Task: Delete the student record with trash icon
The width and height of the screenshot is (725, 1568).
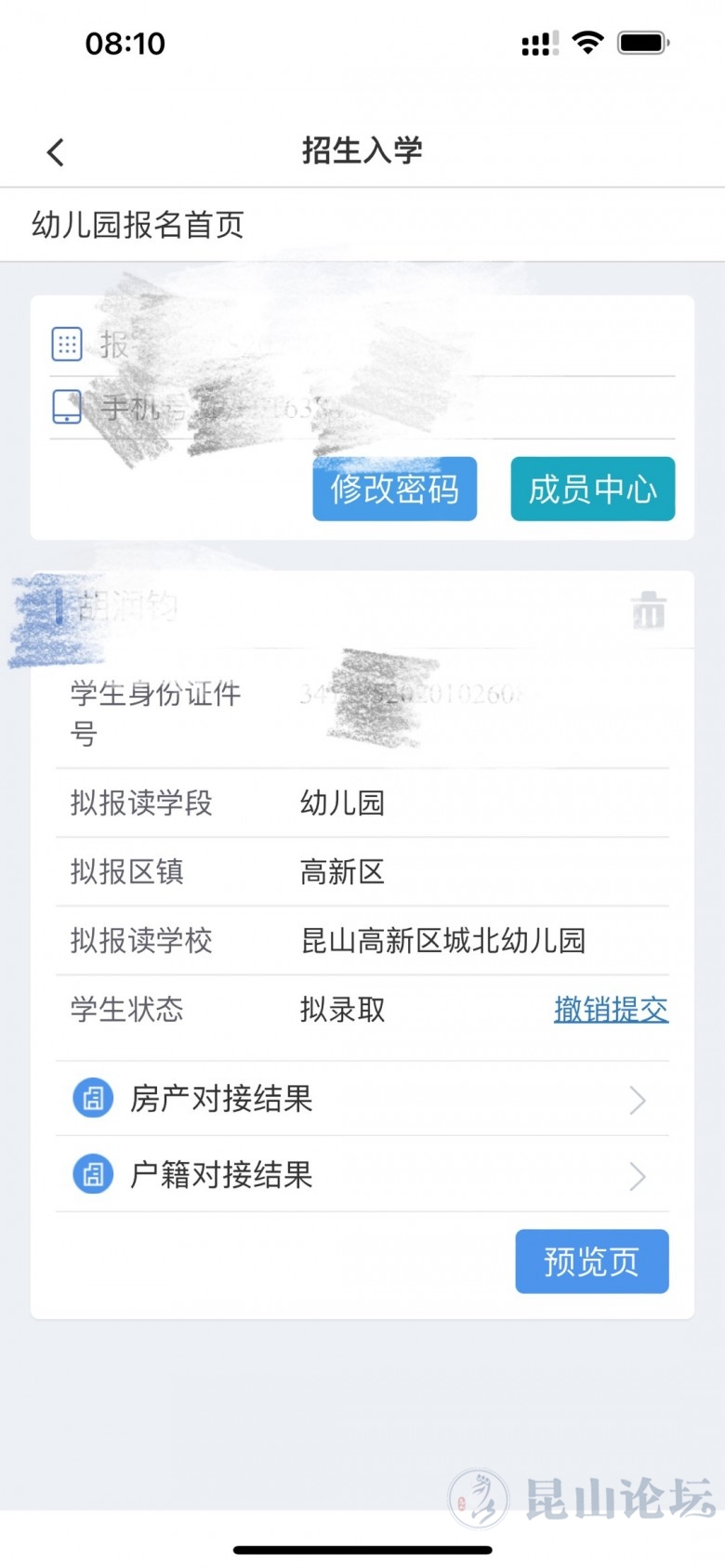Action: (x=649, y=611)
